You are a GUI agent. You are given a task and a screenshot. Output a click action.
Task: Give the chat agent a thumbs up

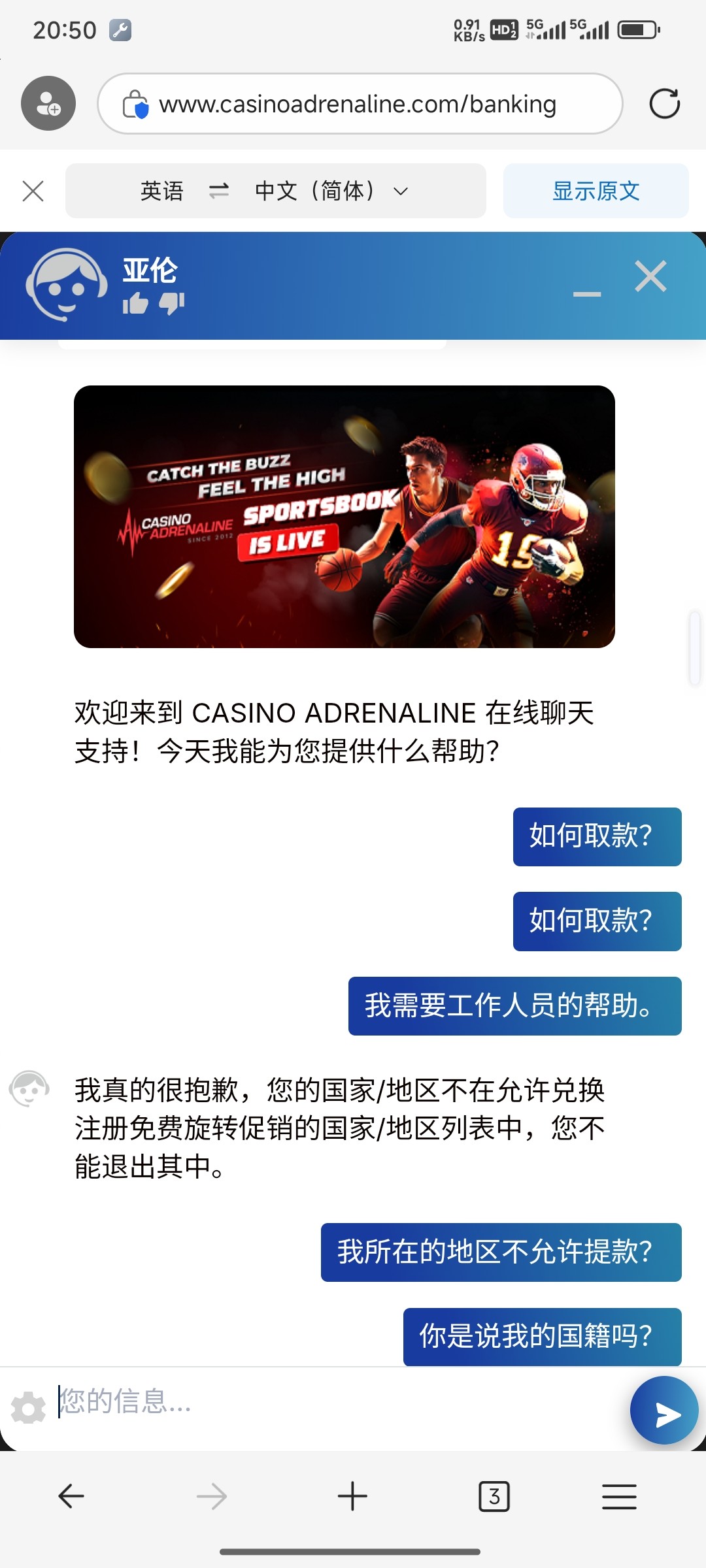(x=135, y=303)
